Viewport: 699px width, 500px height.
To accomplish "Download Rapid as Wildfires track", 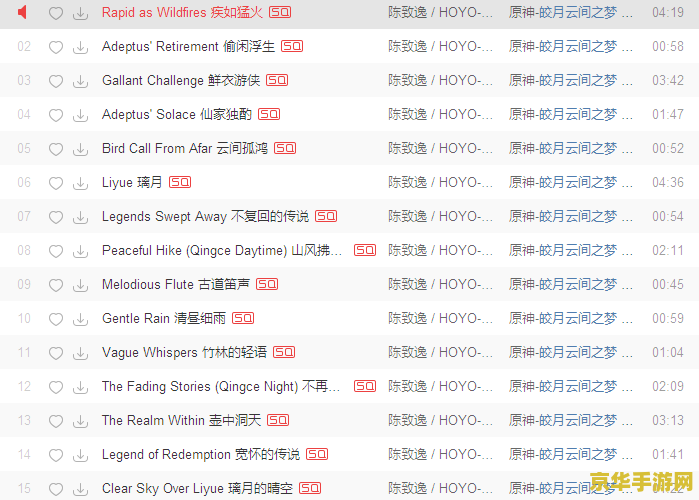I will pyautogui.click(x=80, y=13).
